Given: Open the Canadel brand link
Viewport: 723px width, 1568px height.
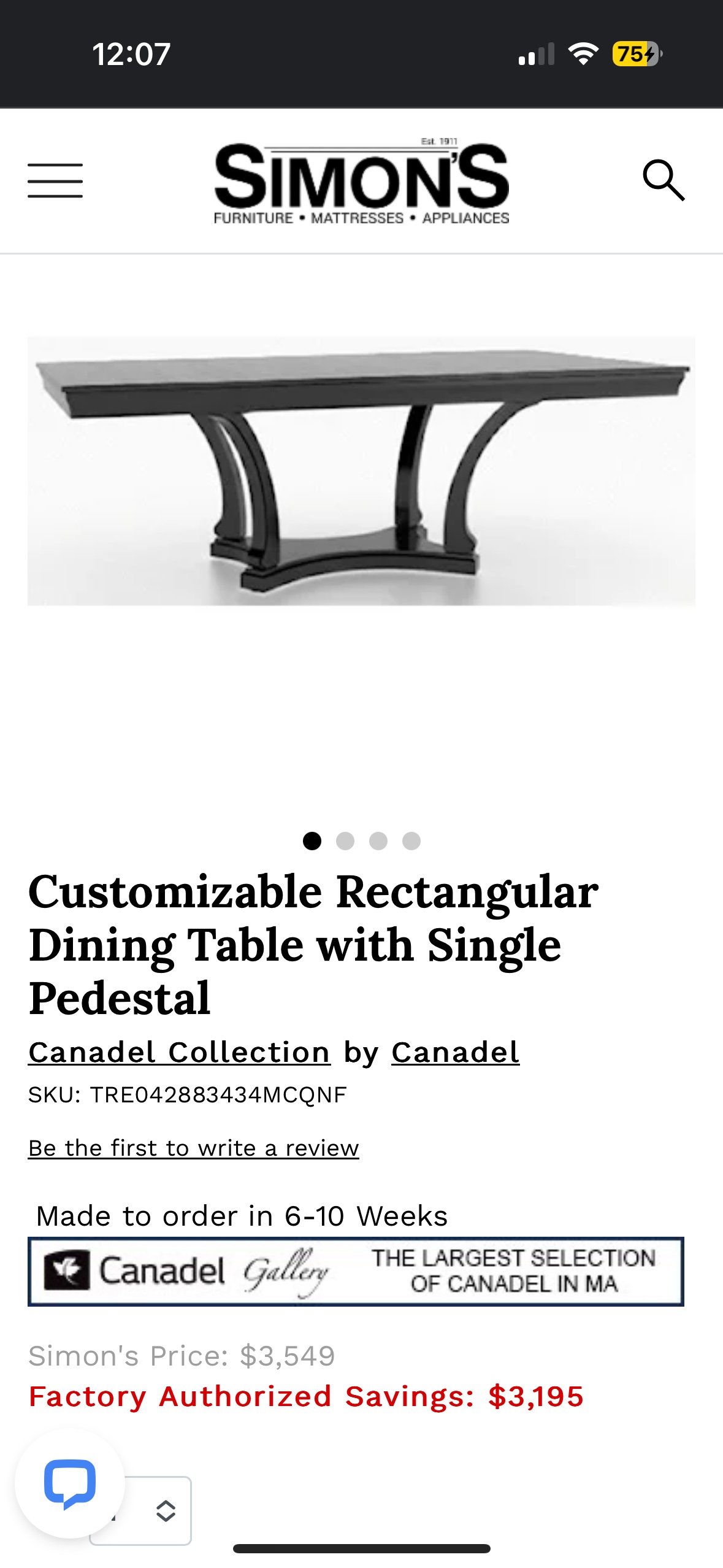Looking at the screenshot, I should click(x=456, y=1051).
